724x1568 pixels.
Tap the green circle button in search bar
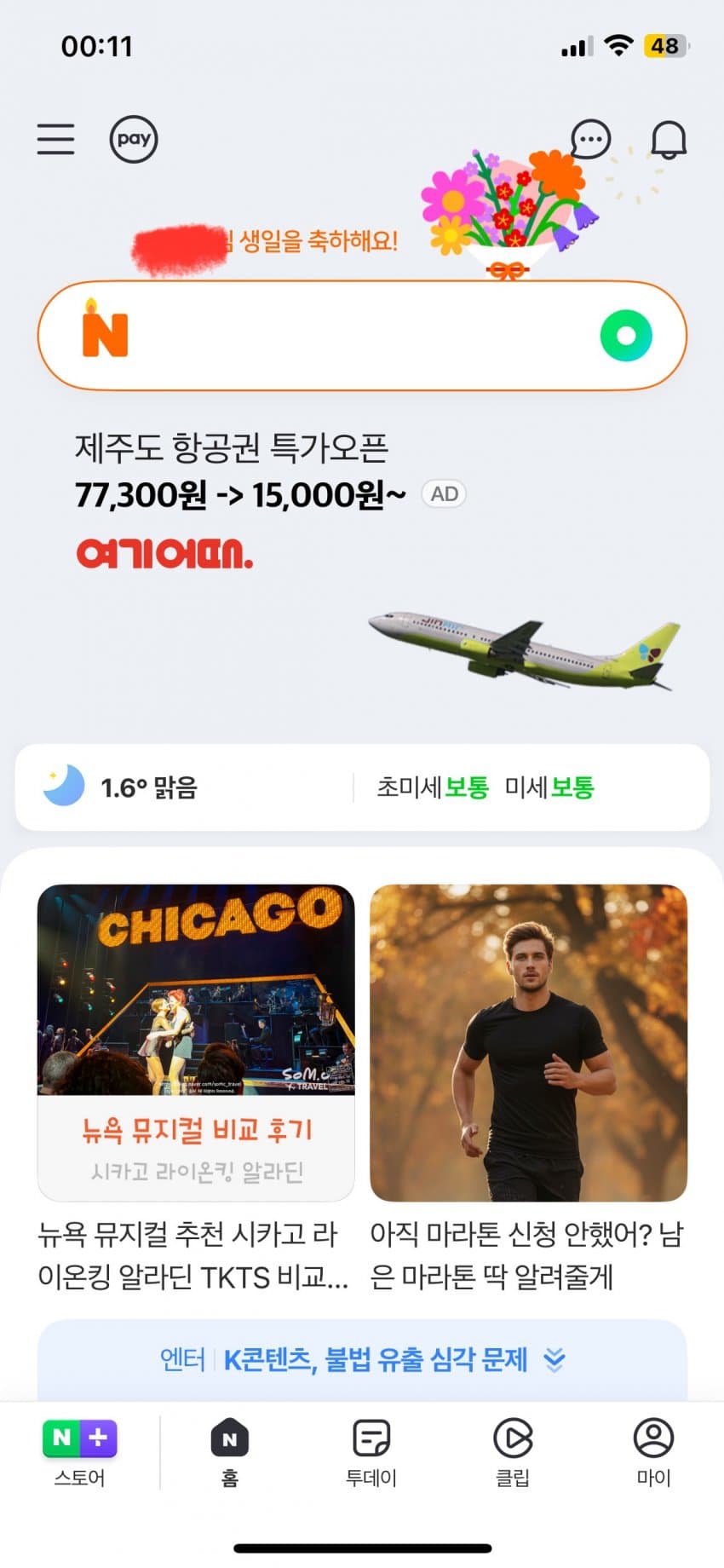click(x=626, y=336)
